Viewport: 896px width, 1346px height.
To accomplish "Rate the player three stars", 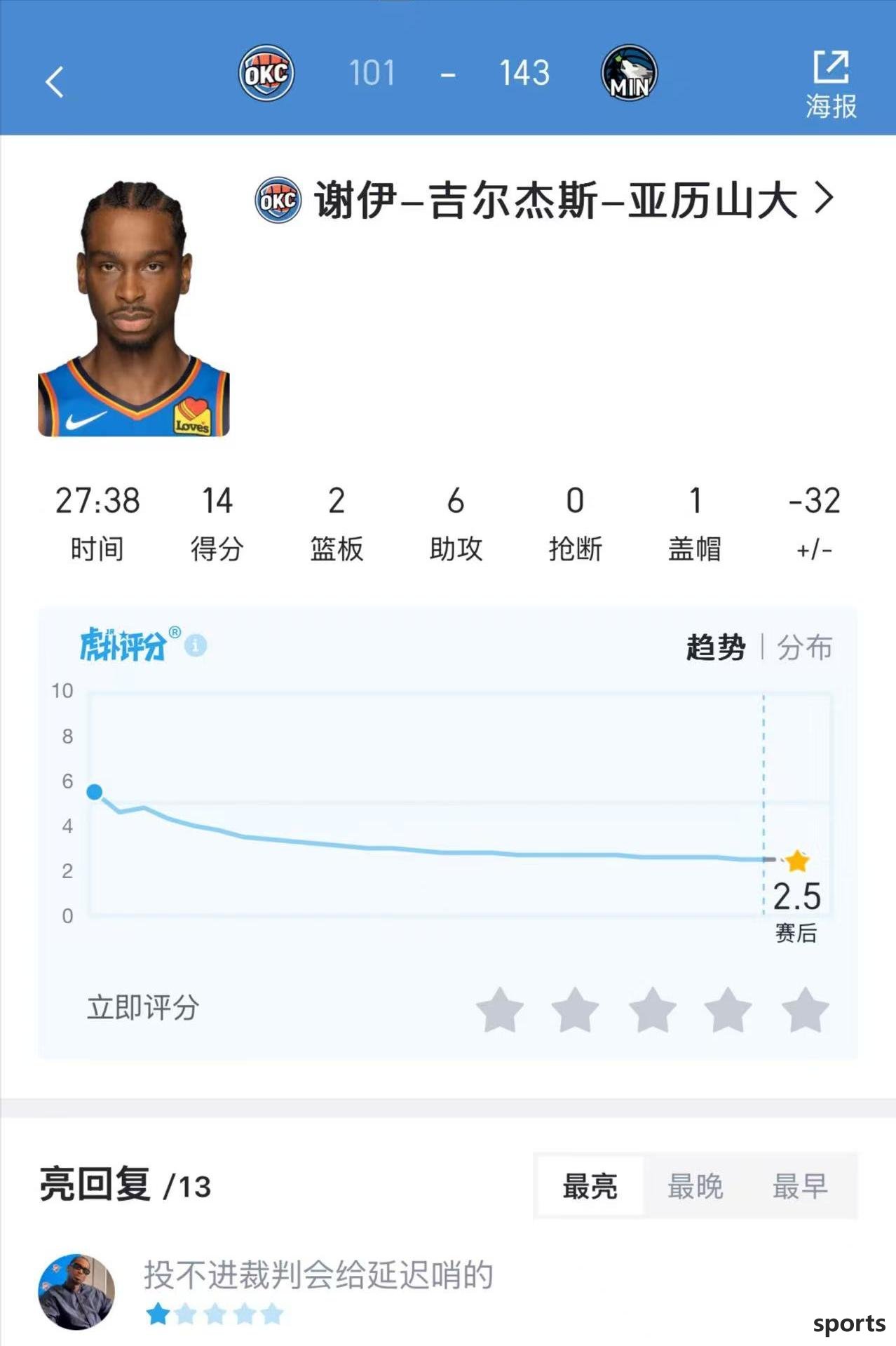I will 652,1010.
